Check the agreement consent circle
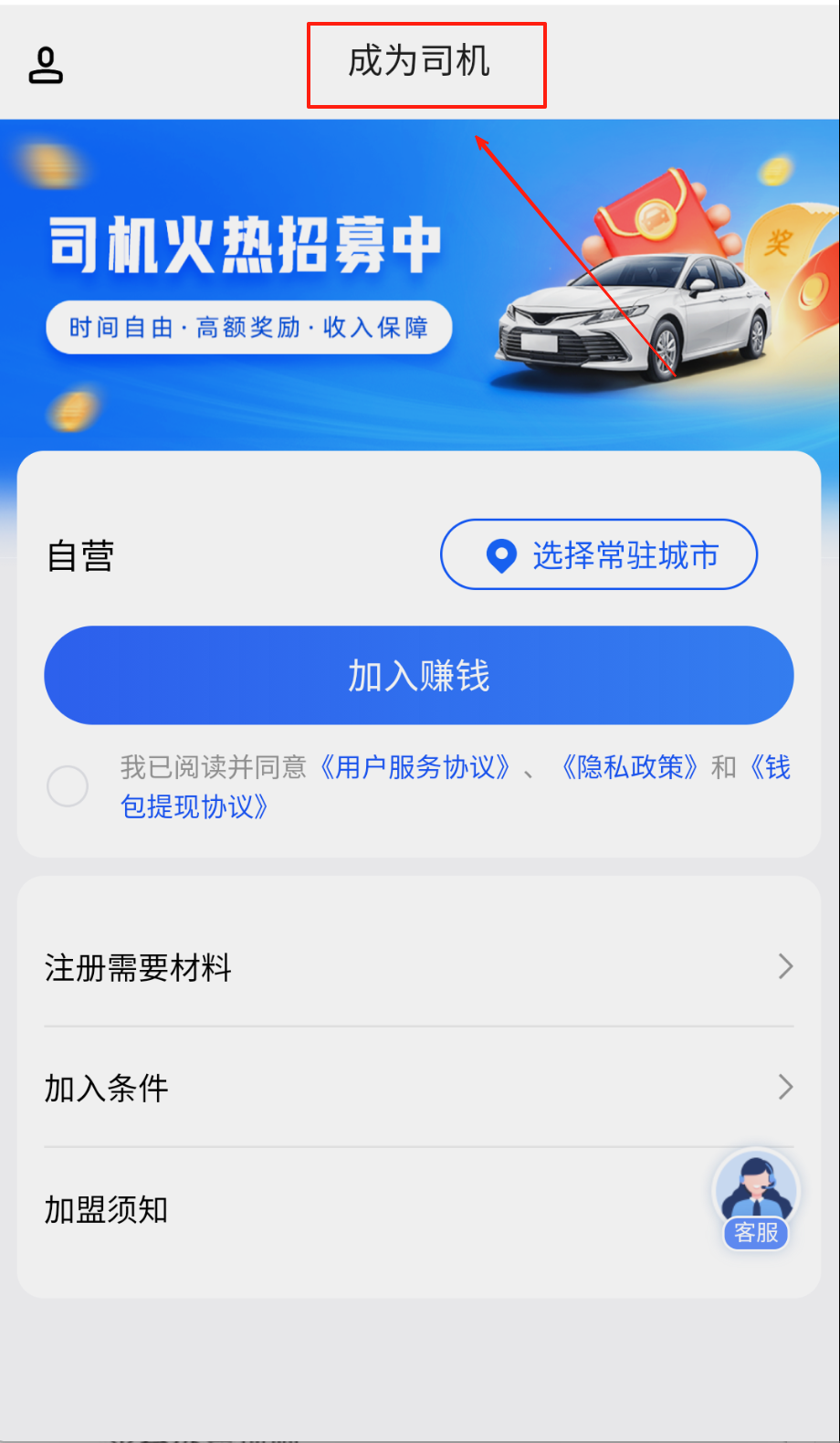 pyautogui.click(x=68, y=786)
